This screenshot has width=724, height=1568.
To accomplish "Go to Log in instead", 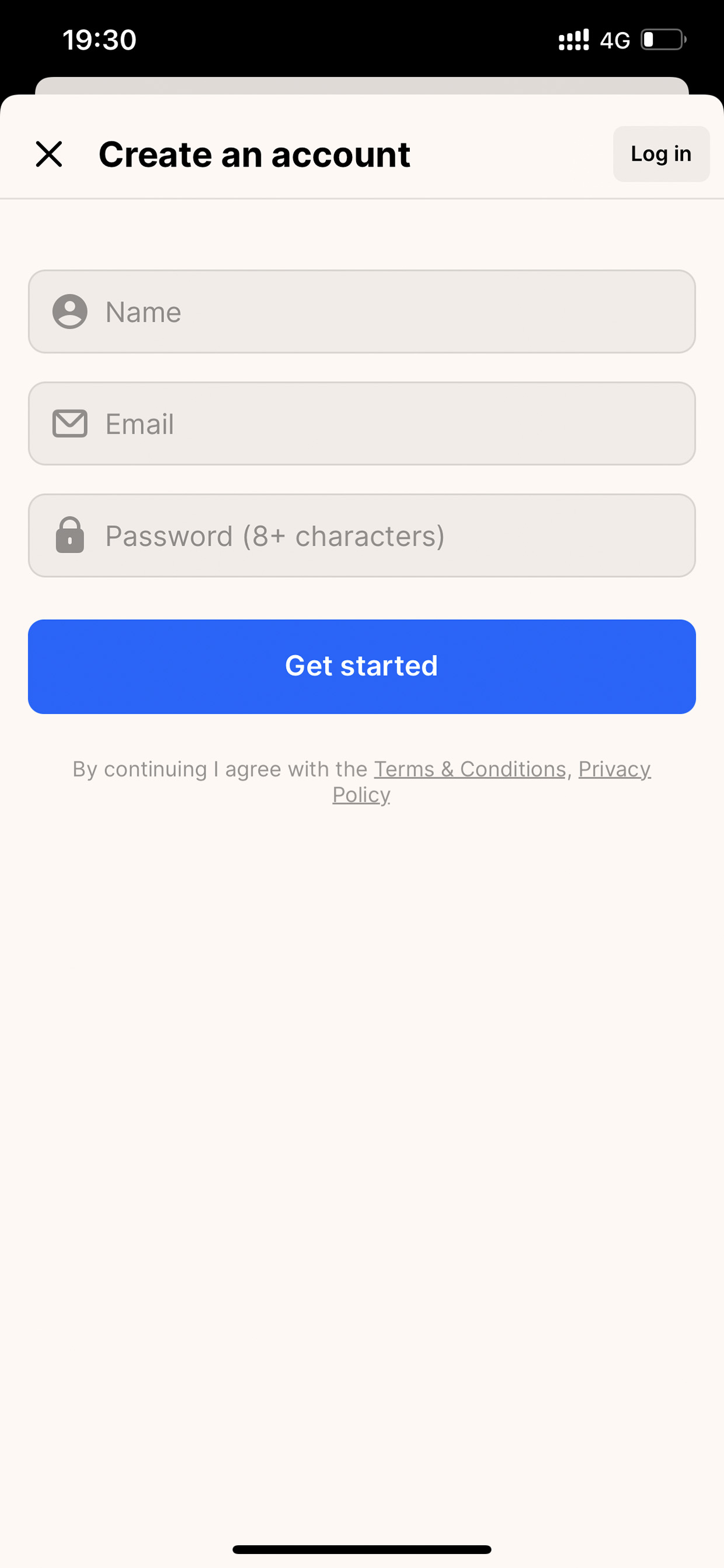I will [x=661, y=154].
